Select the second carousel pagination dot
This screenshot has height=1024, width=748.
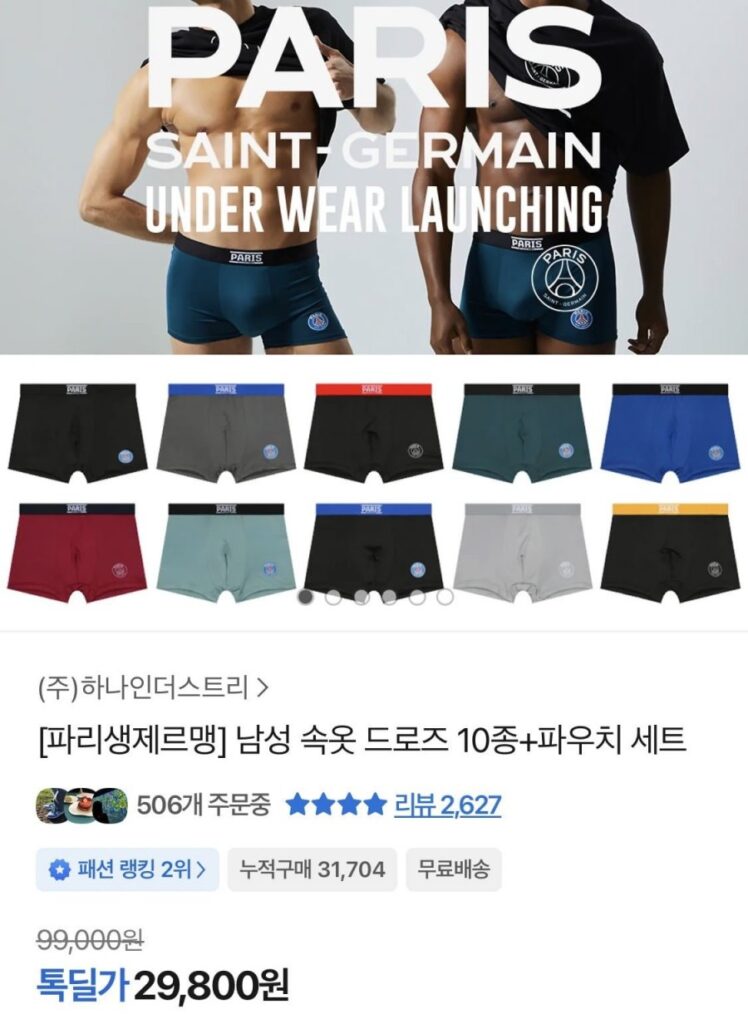pyautogui.click(x=333, y=596)
